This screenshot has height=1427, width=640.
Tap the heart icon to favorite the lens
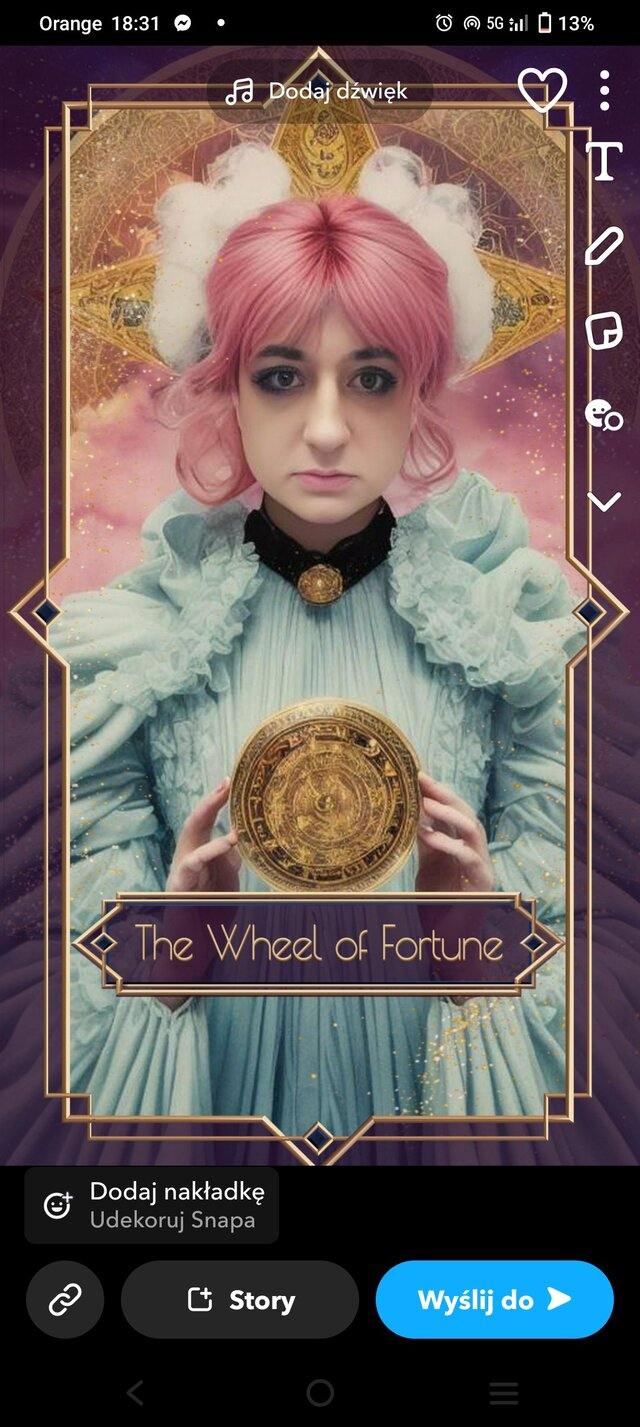click(541, 91)
